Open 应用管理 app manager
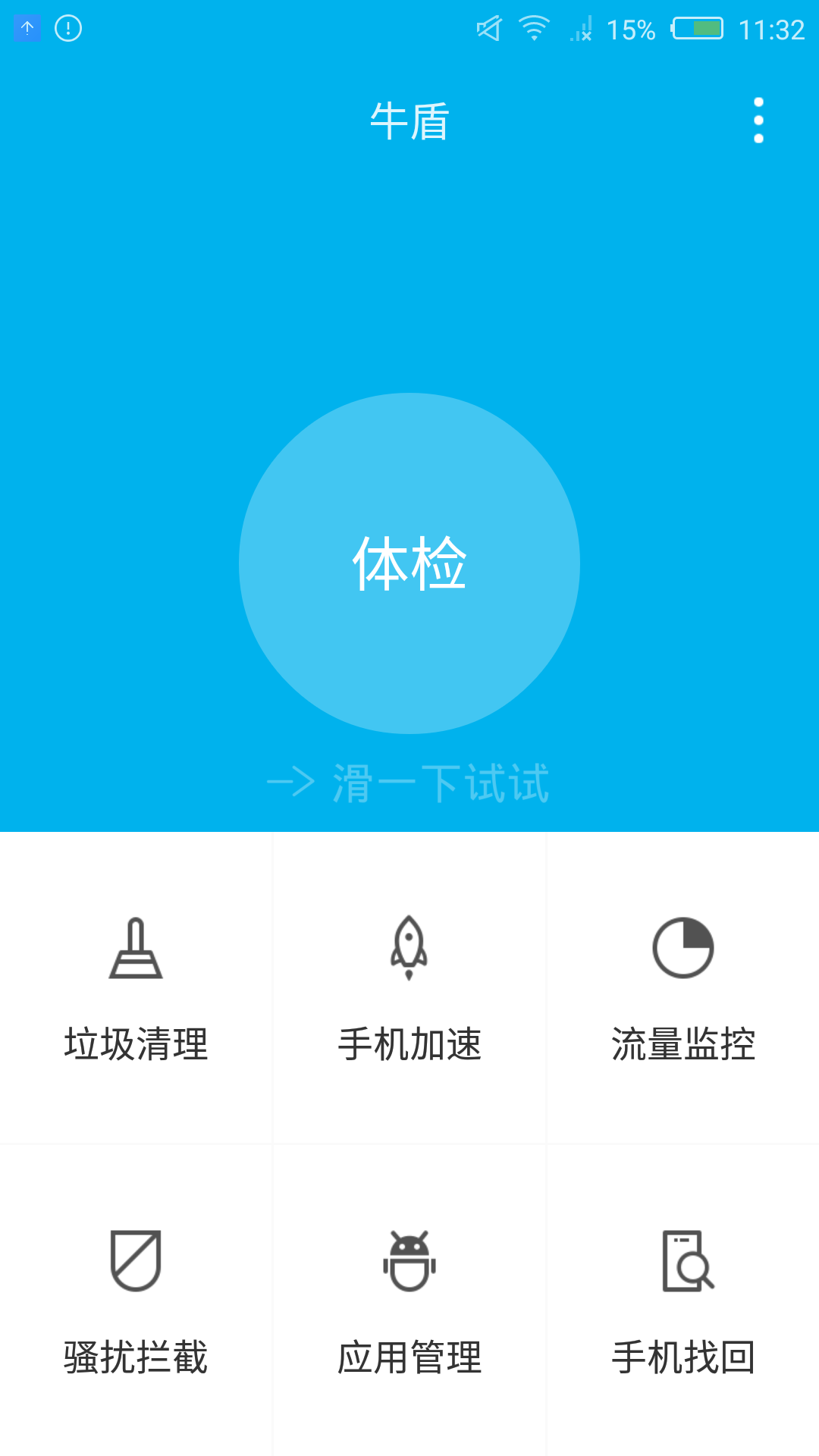Screen dimensions: 819x1456 click(x=409, y=1301)
